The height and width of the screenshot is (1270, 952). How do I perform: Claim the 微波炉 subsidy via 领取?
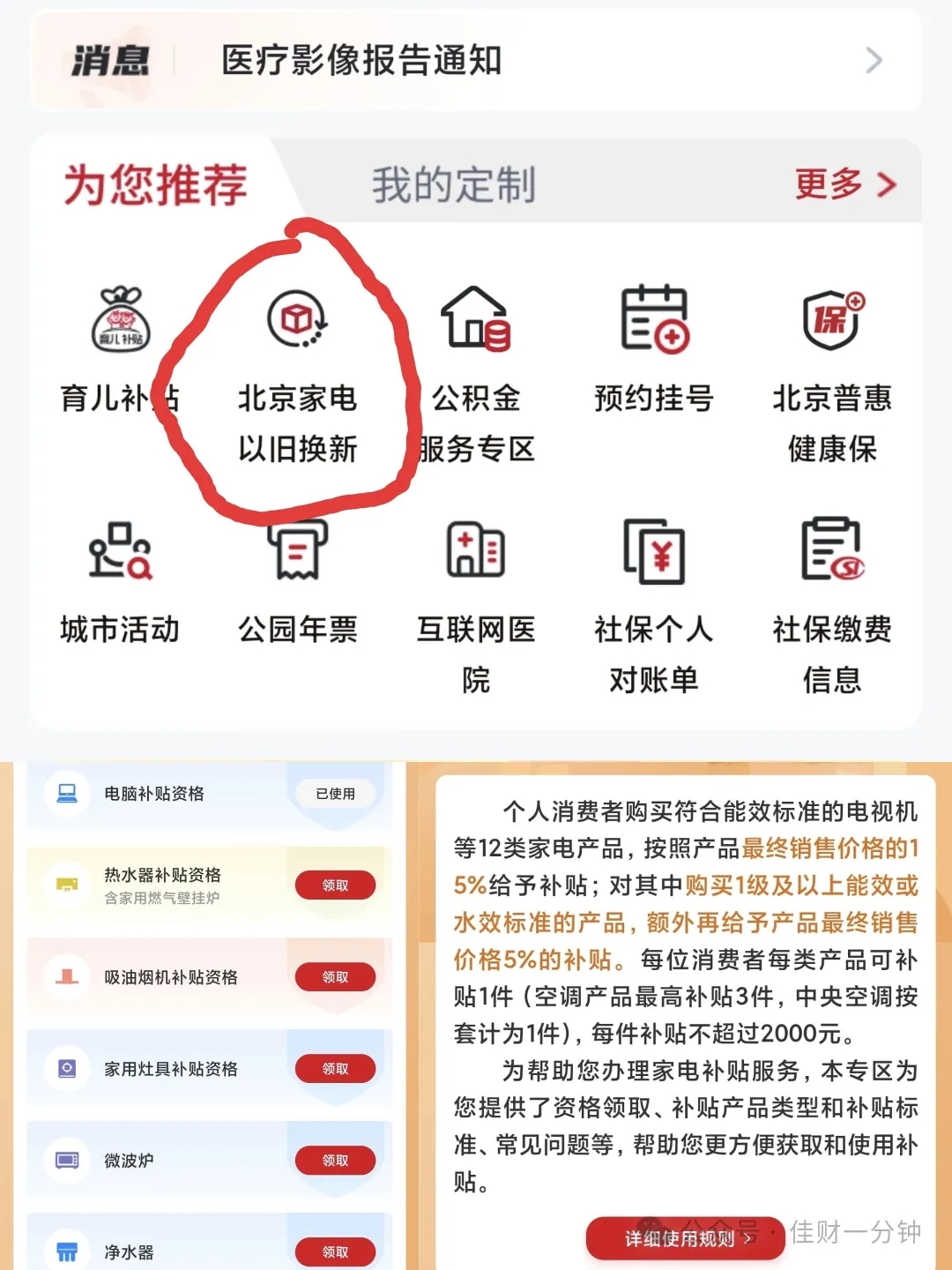tap(336, 1161)
